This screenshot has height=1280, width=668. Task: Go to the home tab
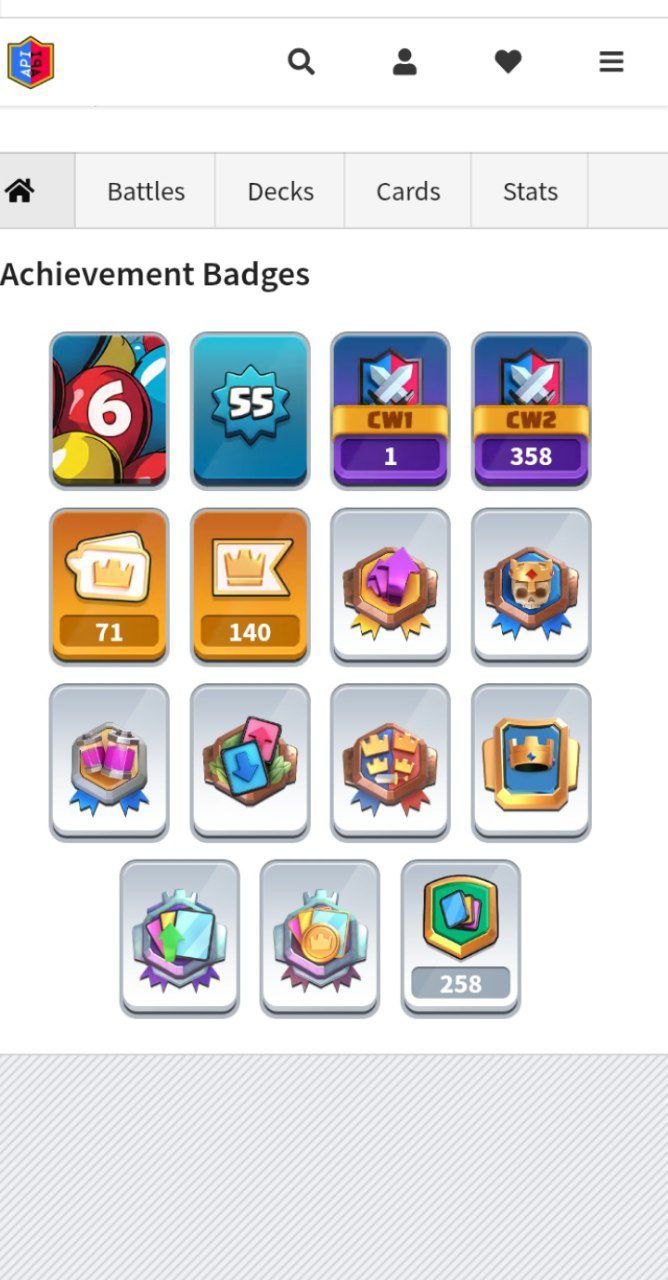21,191
